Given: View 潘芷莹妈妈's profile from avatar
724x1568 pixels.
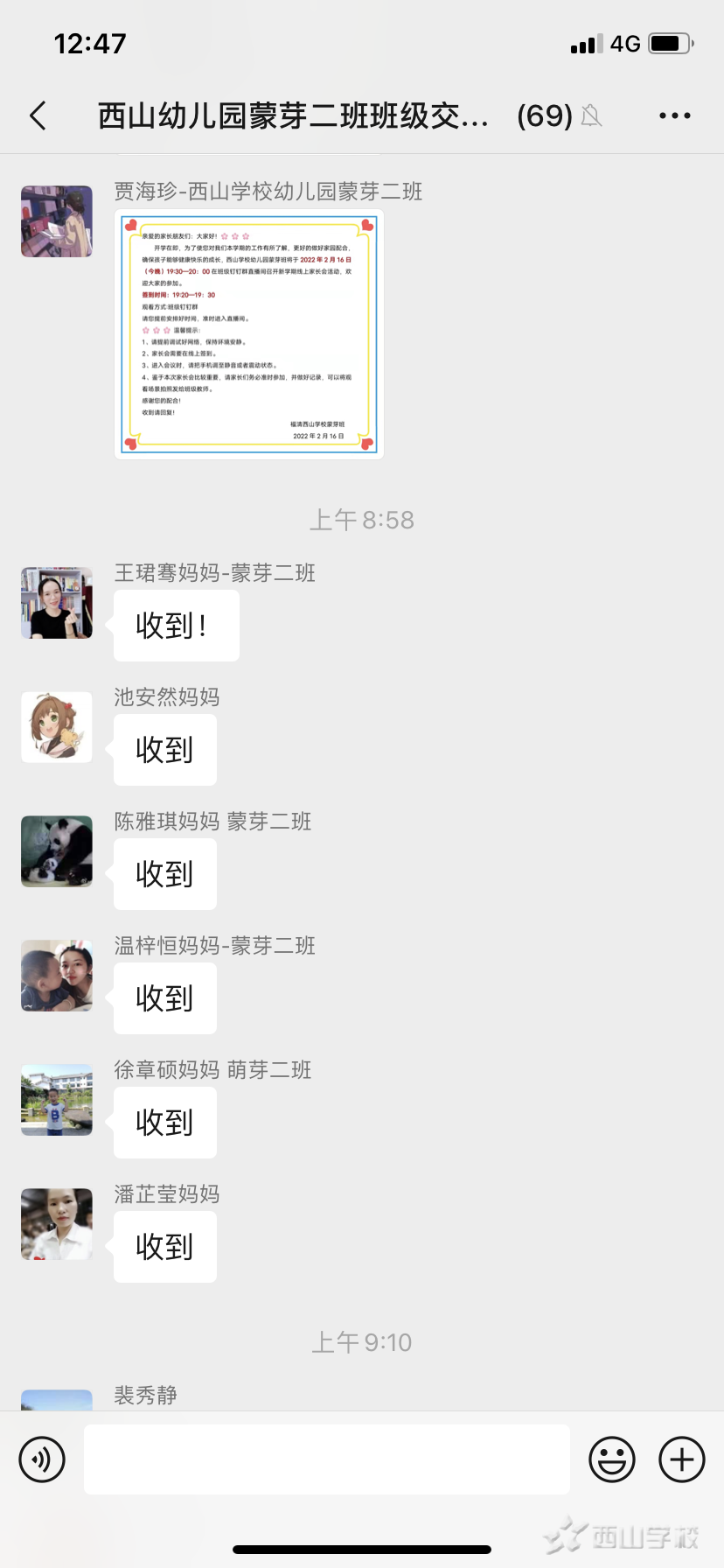Looking at the screenshot, I should click(x=57, y=1224).
